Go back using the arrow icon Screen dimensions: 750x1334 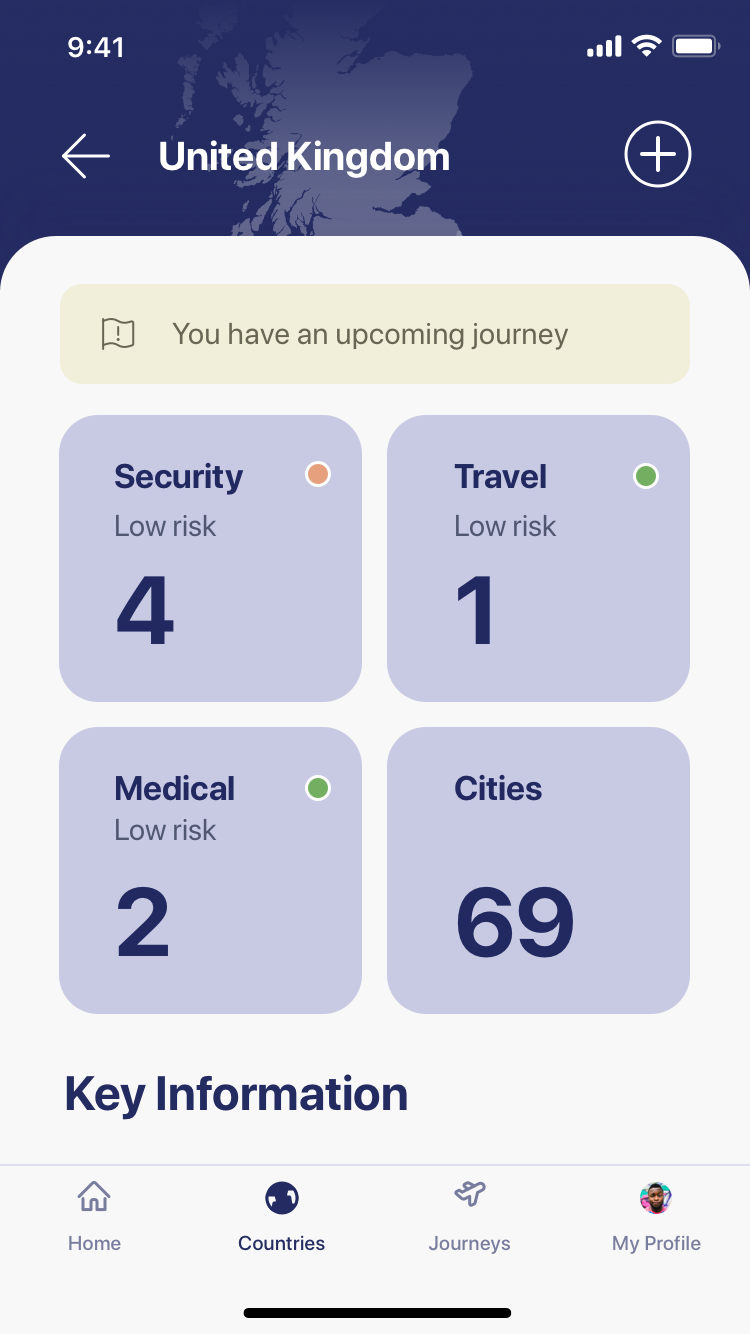86,157
